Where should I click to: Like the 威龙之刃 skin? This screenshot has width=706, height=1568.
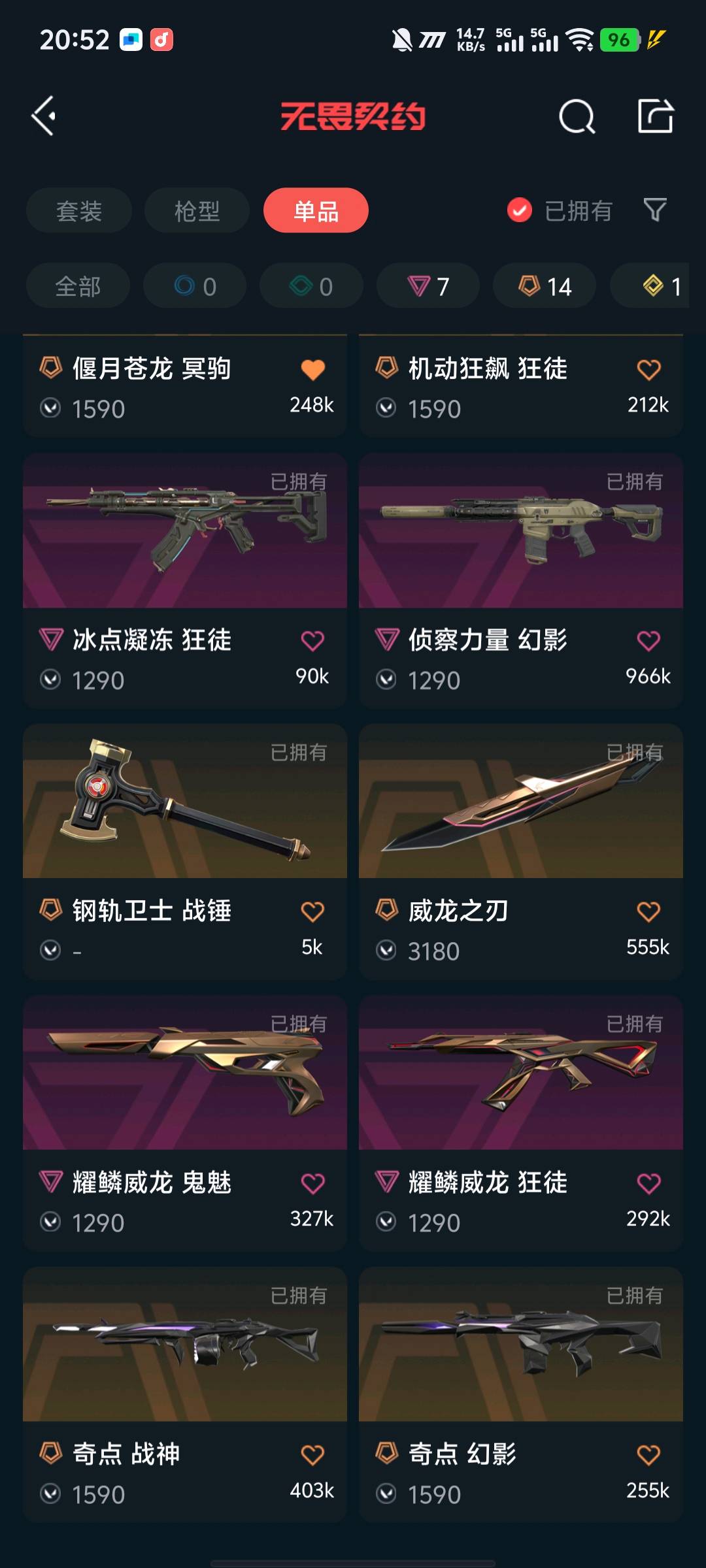(648, 911)
